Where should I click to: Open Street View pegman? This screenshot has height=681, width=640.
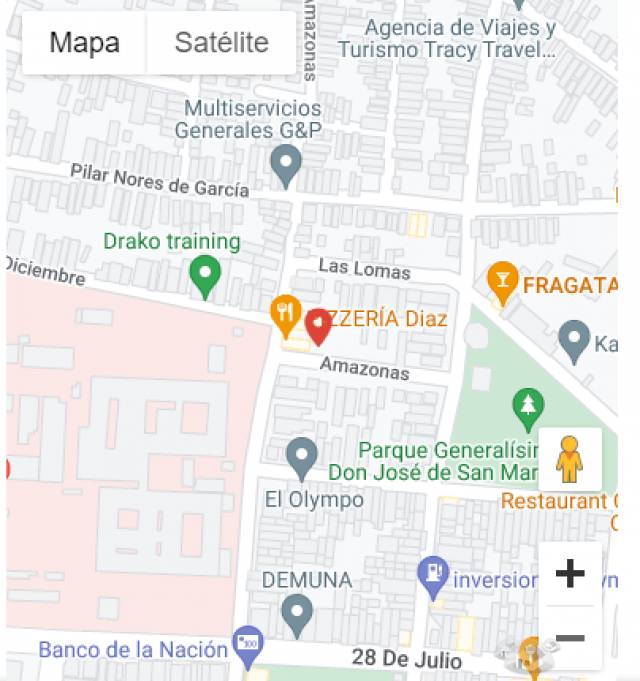point(570,460)
